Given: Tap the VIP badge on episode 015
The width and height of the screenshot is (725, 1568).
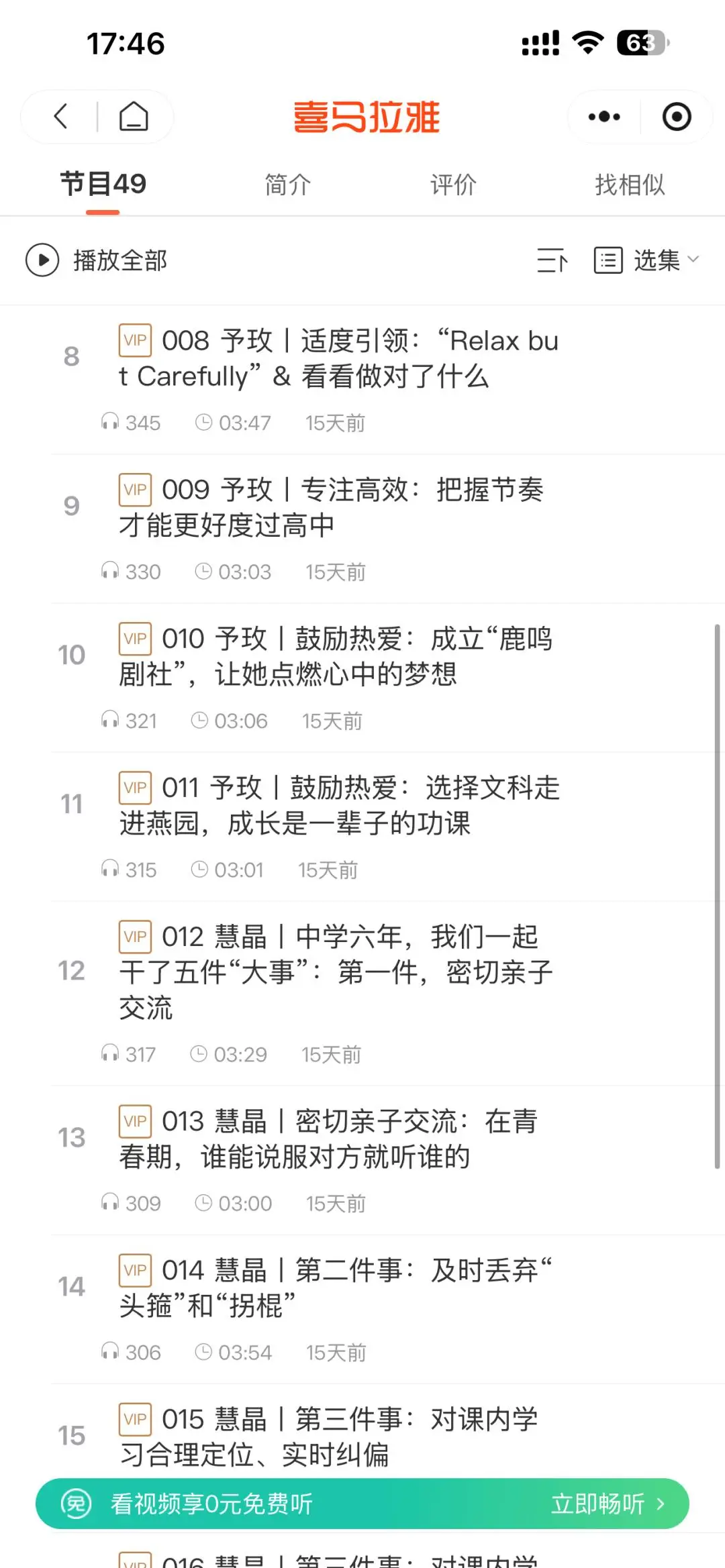Looking at the screenshot, I should point(134,1419).
